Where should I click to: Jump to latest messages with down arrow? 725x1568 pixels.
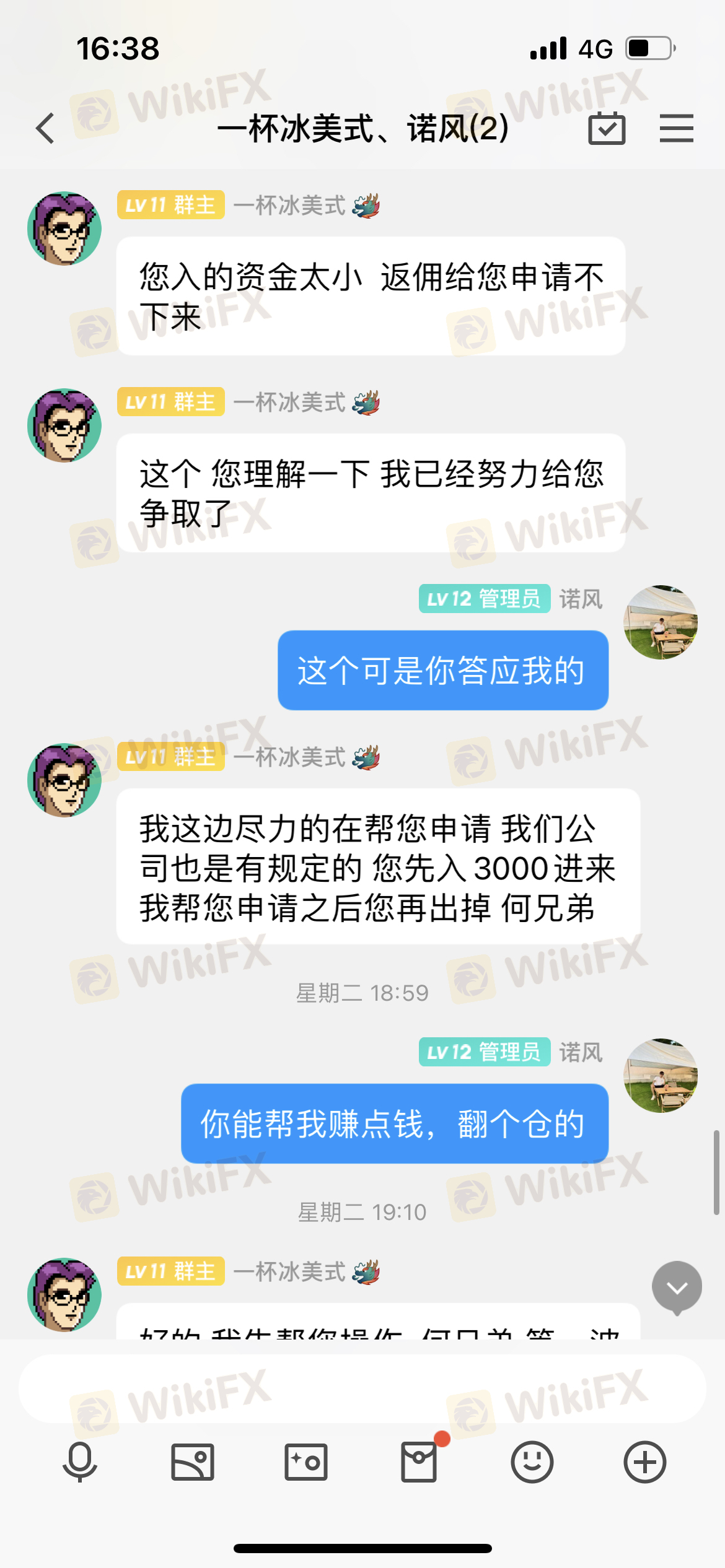pos(677,1287)
